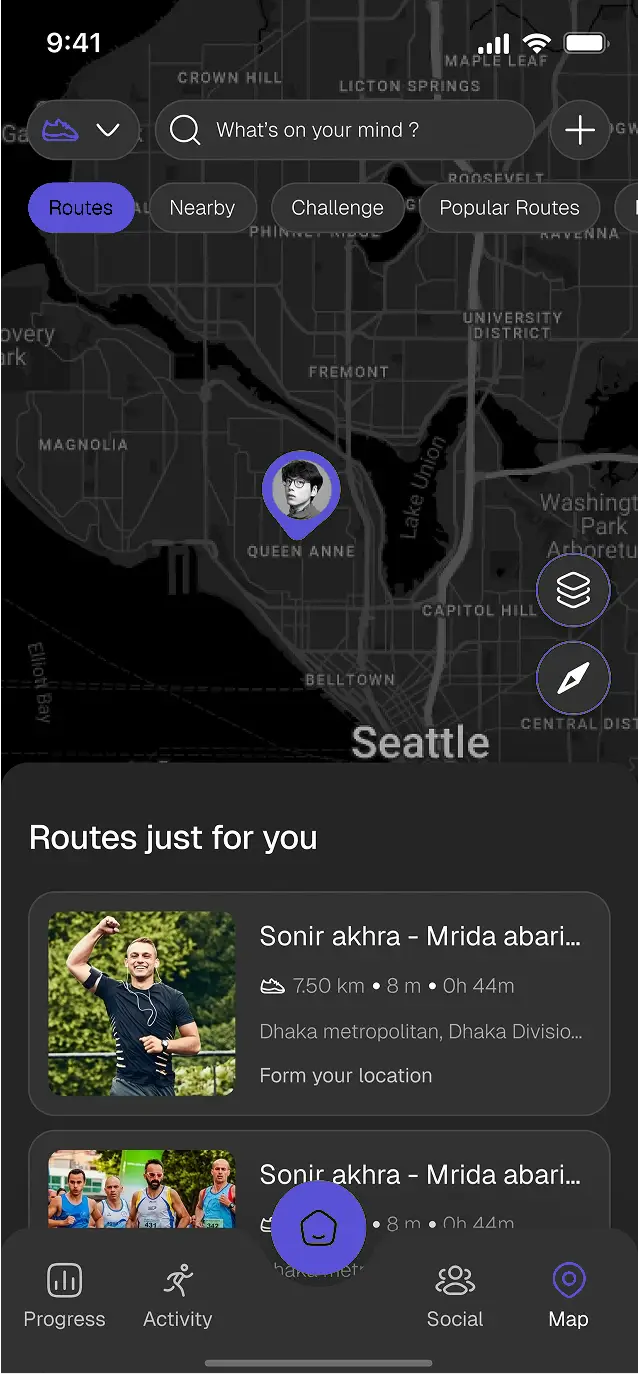Recenter map with compass button
The image size is (638, 1374).
tap(573, 680)
